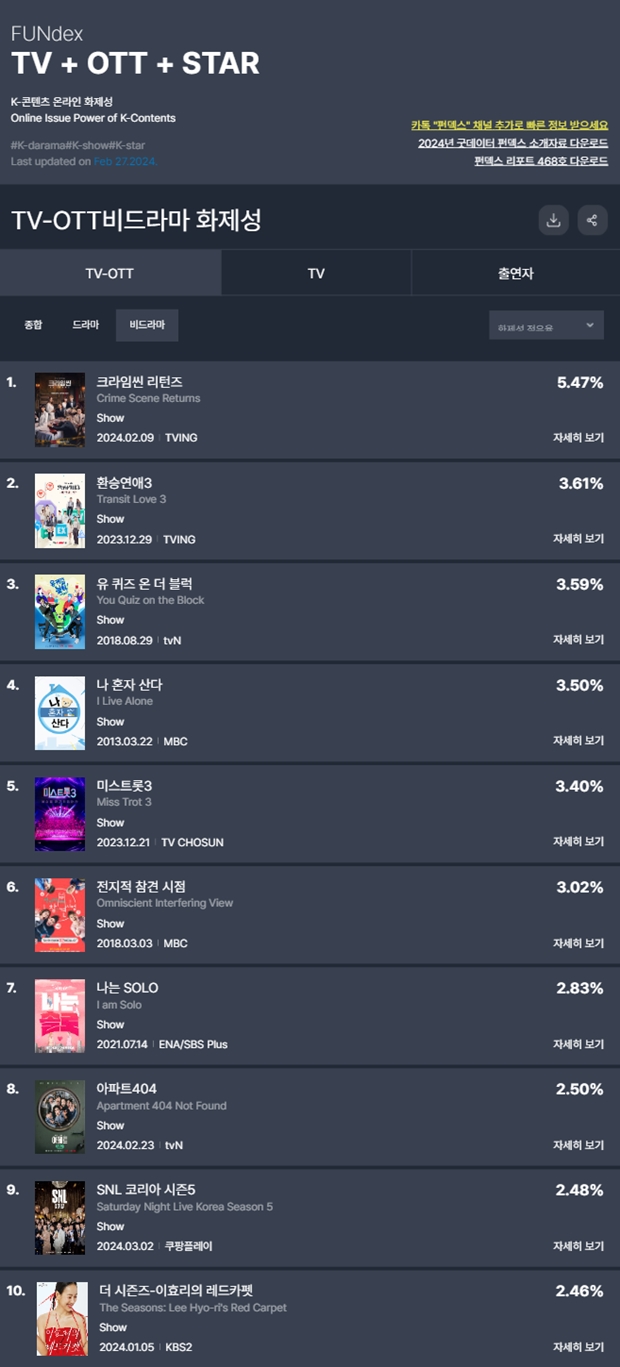Open the 카톡 펀덱스 채널 추가 link
Image resolution: width=620 pixels, height=1367 pixels.
pyautogui.click(x=509, y=126)
